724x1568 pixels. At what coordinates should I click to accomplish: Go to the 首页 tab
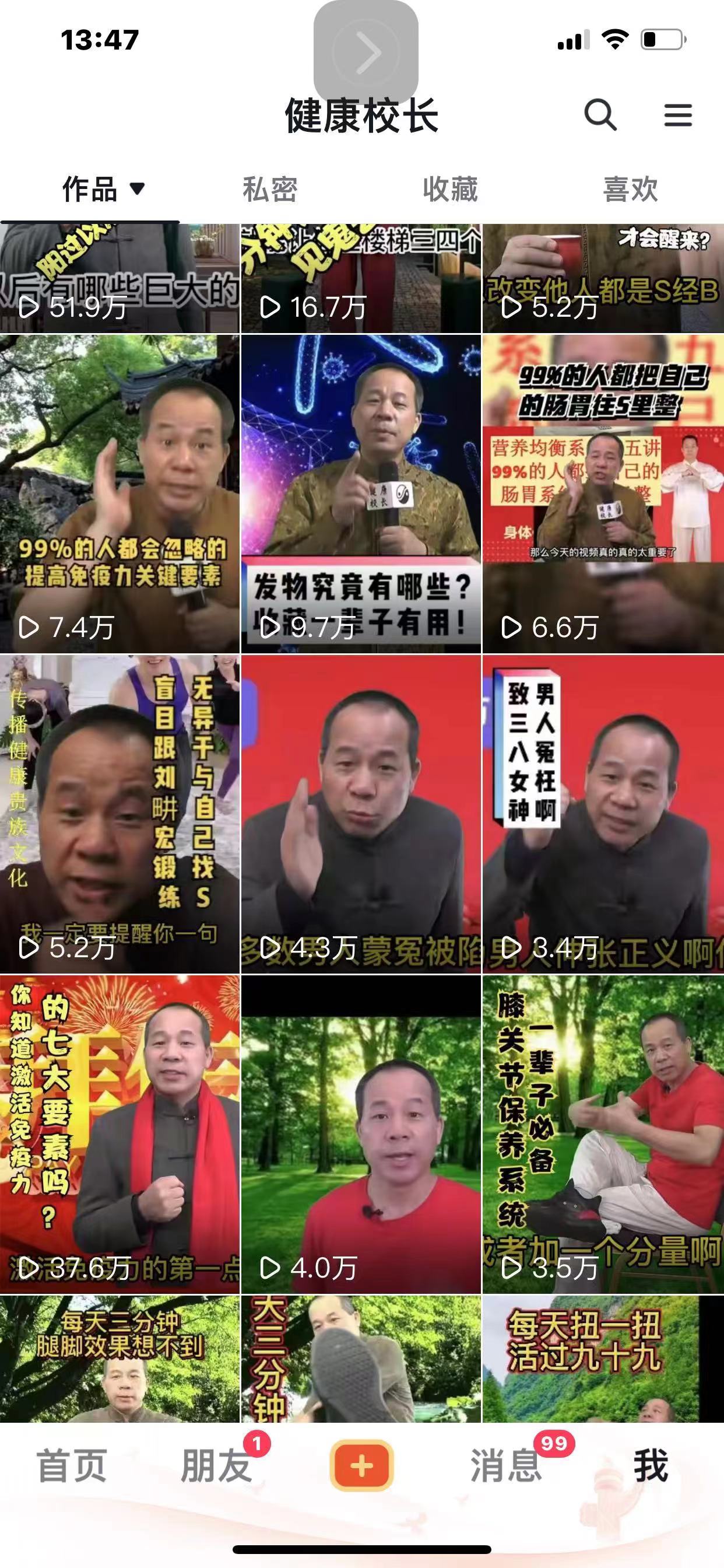[x=72, y=1466]
